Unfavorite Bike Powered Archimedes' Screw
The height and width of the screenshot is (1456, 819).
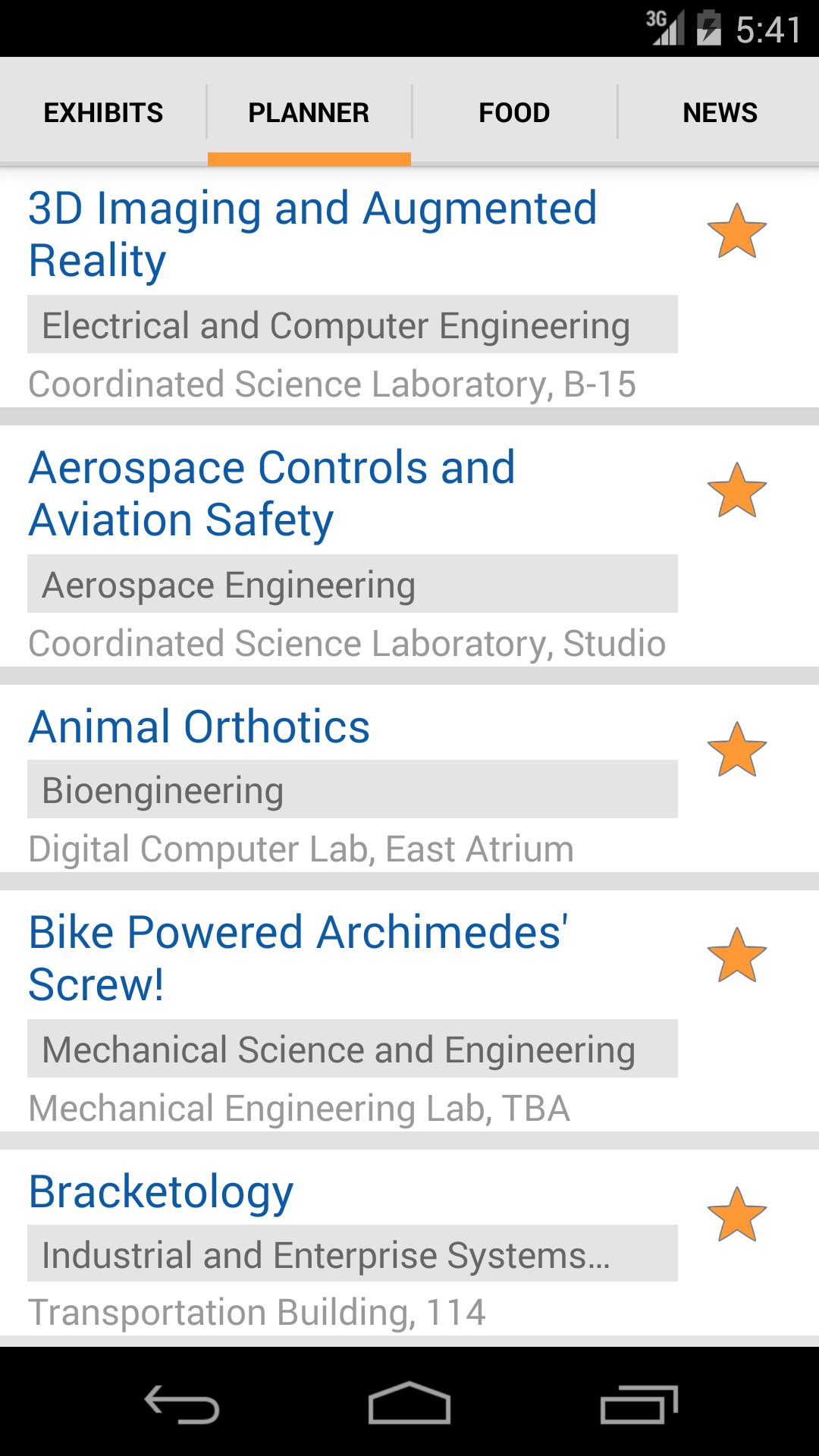tap(737, 955)
